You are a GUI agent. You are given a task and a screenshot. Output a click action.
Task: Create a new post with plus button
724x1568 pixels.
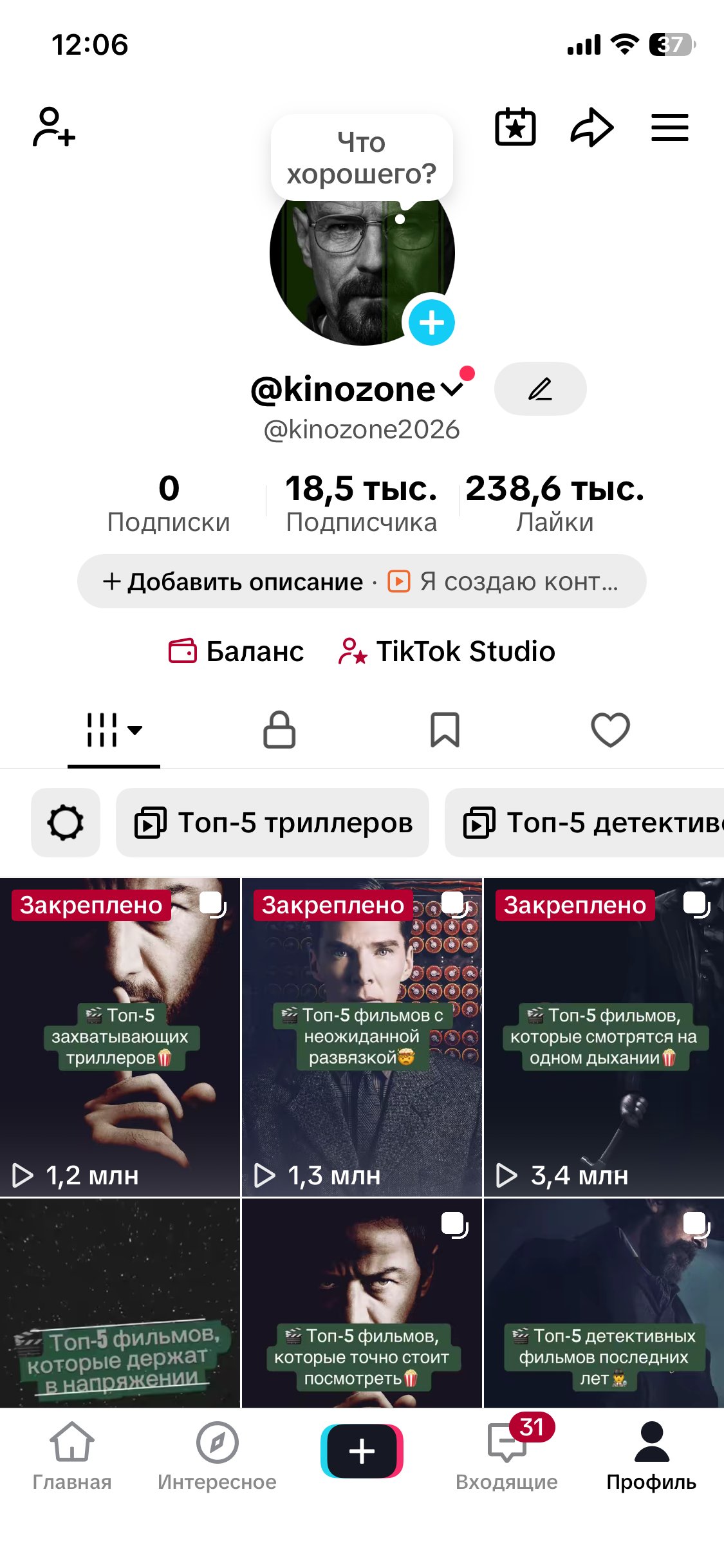pyautogui.click(x=362, y=1451)
